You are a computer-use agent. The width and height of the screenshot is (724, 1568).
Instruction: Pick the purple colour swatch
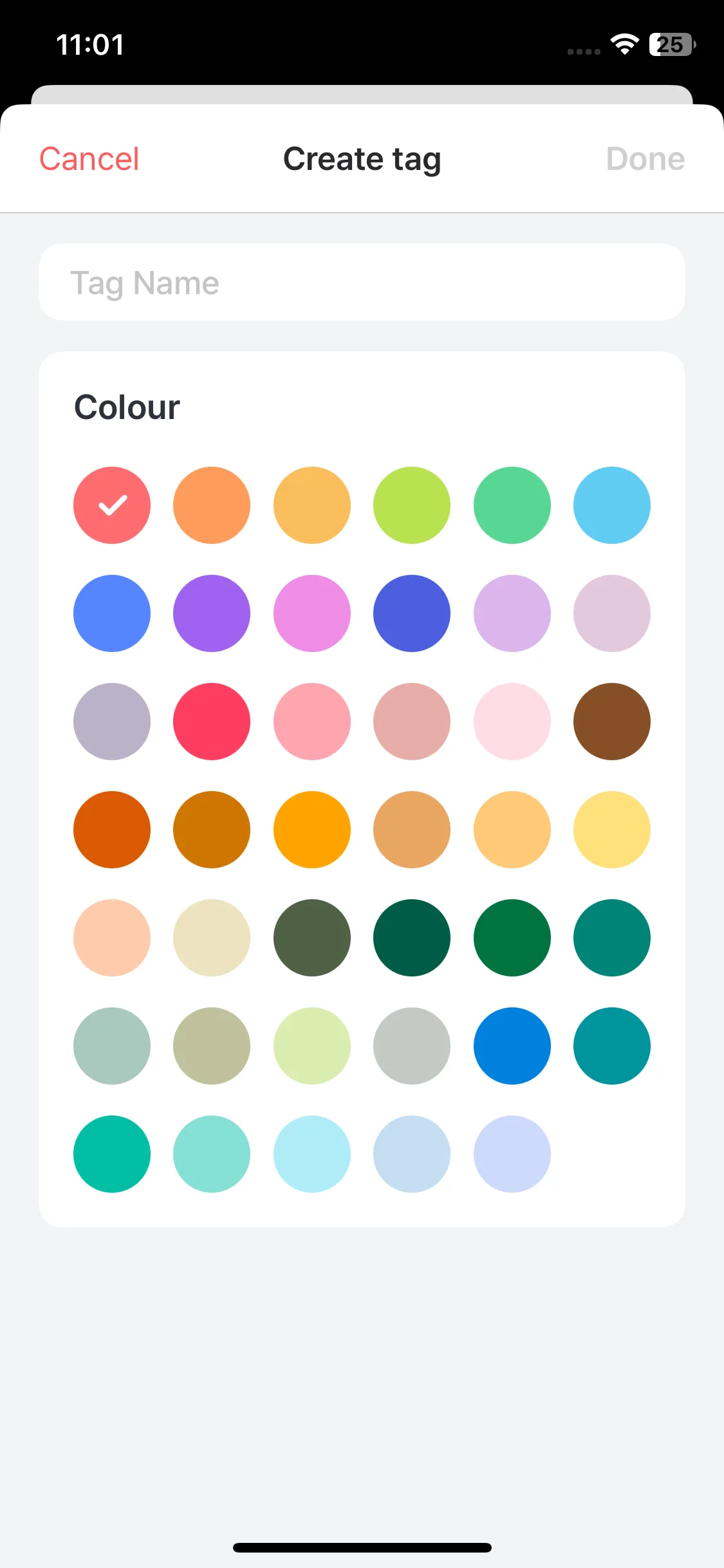pos(212,613)
